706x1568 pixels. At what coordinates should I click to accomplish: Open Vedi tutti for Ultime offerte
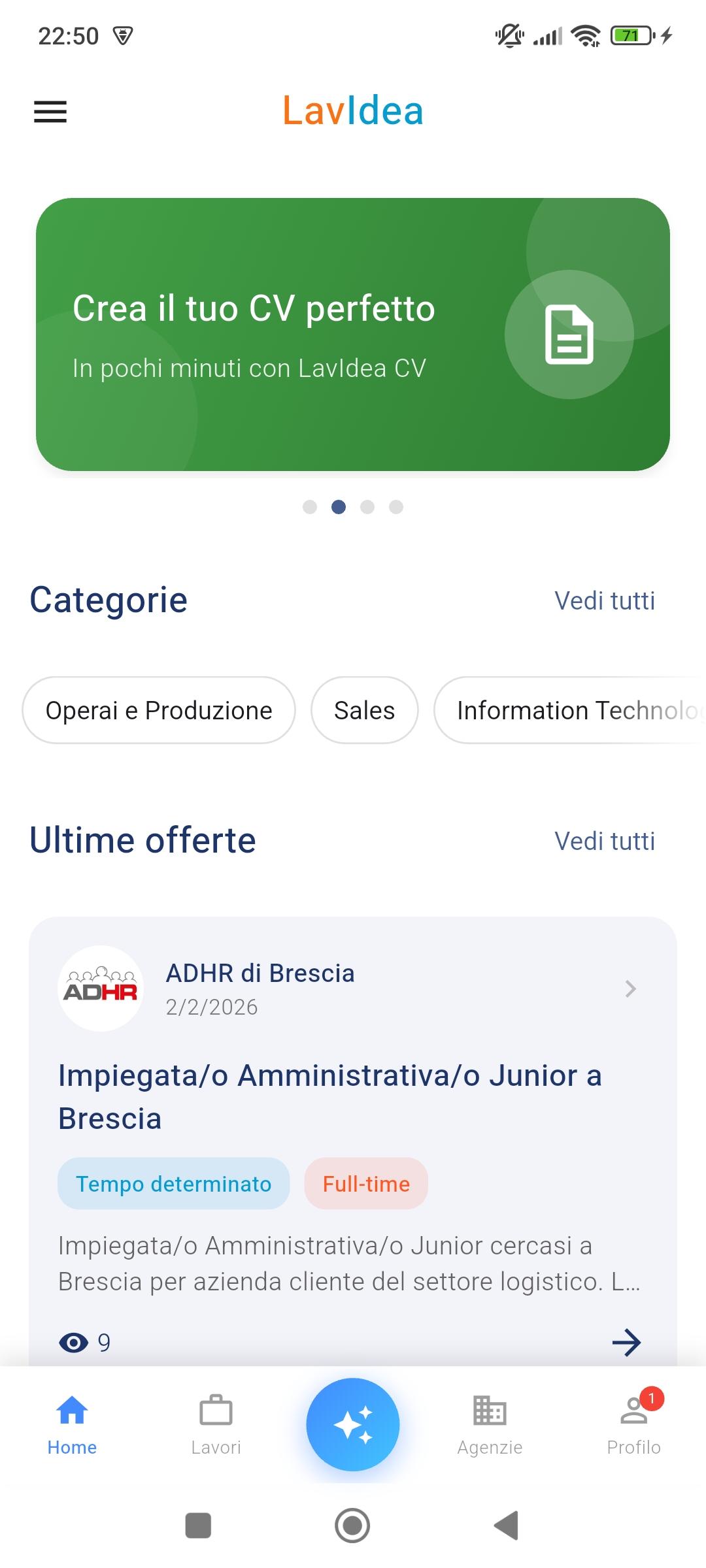click(605, 841)
